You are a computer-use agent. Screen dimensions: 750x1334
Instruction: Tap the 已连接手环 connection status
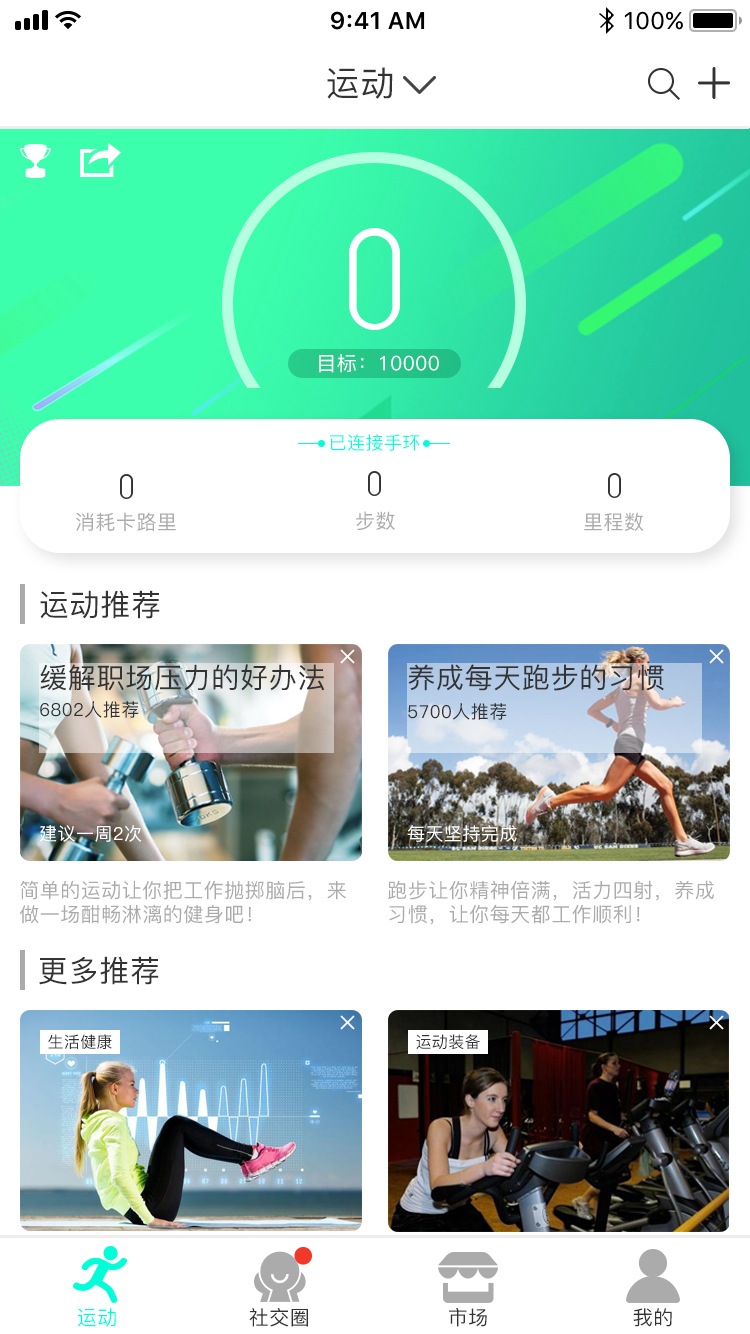374,442
